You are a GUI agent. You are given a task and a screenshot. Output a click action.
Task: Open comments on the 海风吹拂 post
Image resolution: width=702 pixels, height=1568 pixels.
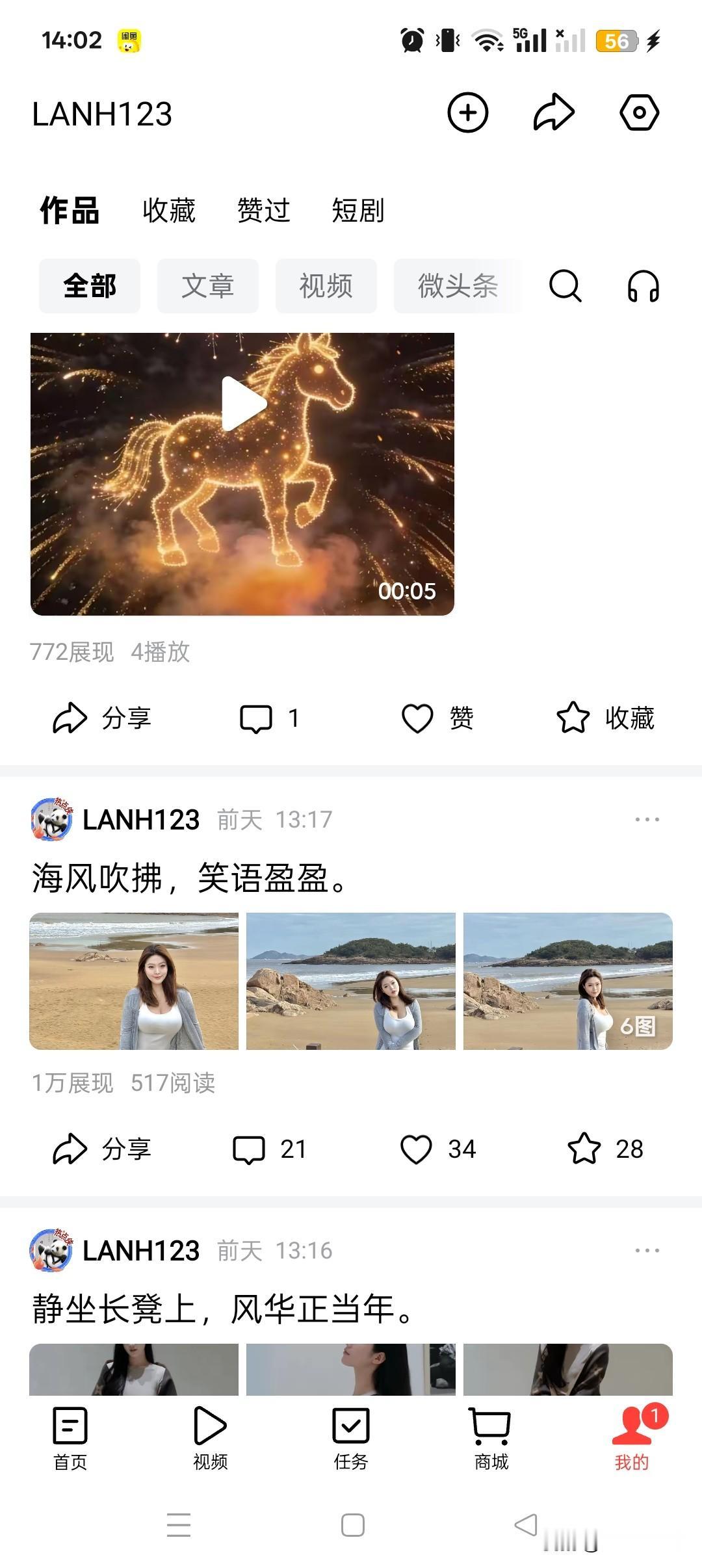(269, 1149)
